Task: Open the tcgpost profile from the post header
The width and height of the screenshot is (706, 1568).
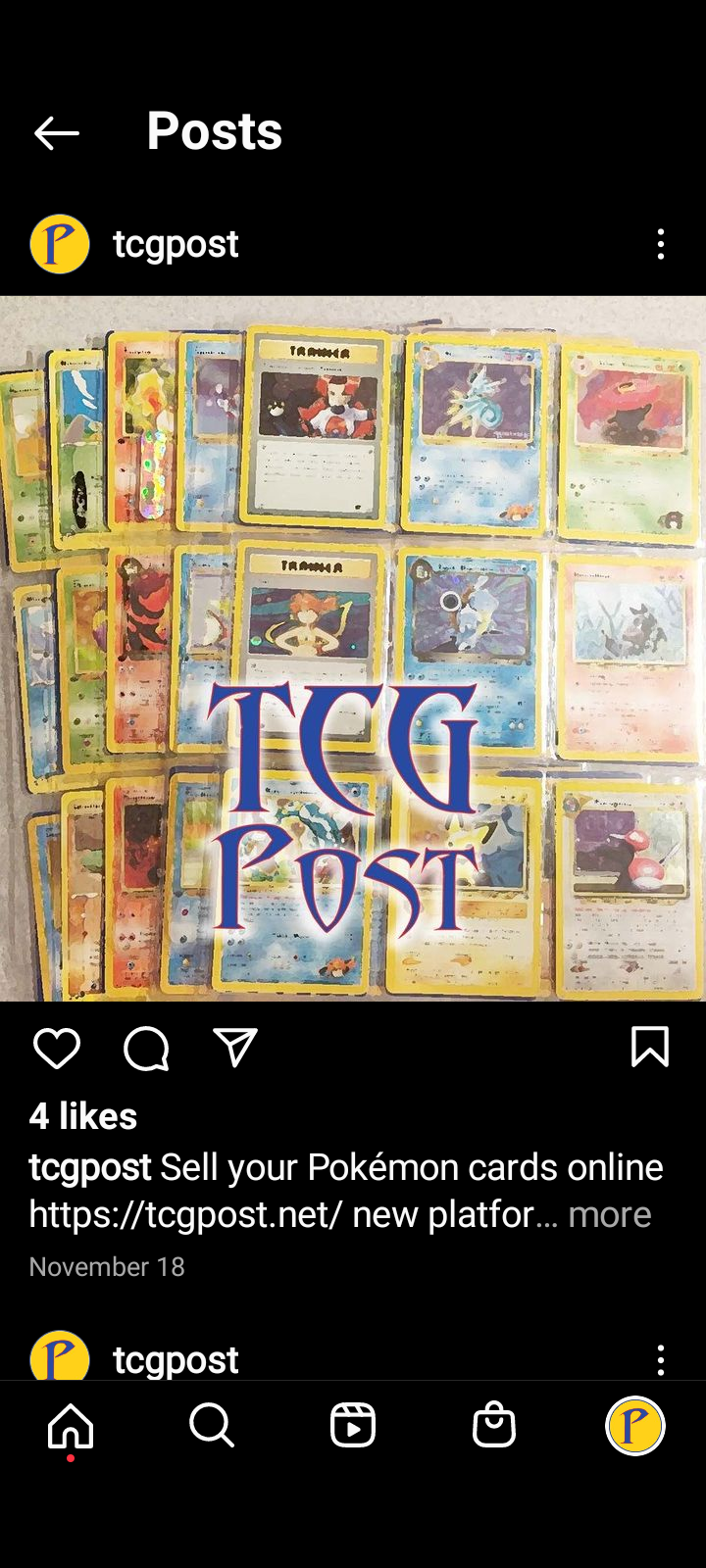Action: (176, 244)
